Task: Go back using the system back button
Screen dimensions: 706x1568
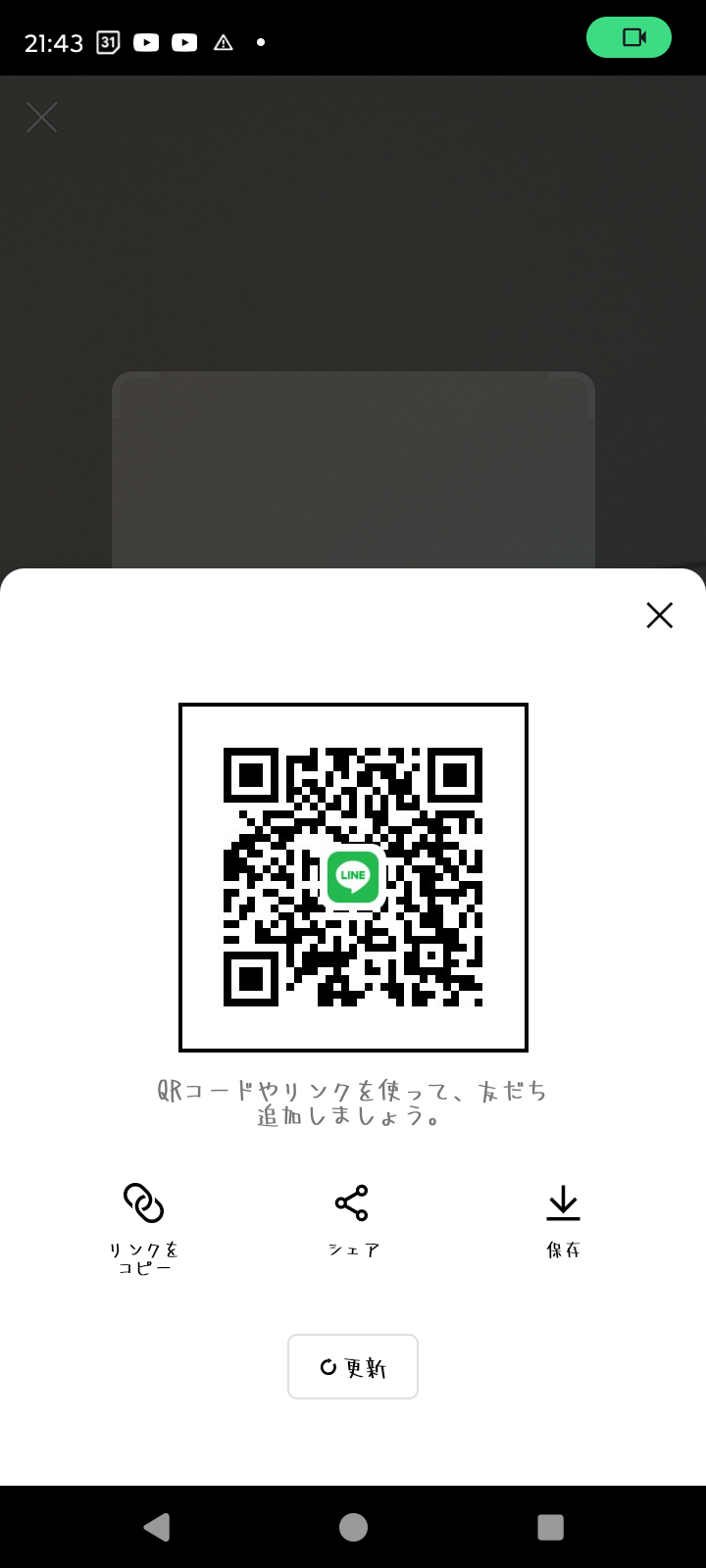Action: (x=156, y=1527)
